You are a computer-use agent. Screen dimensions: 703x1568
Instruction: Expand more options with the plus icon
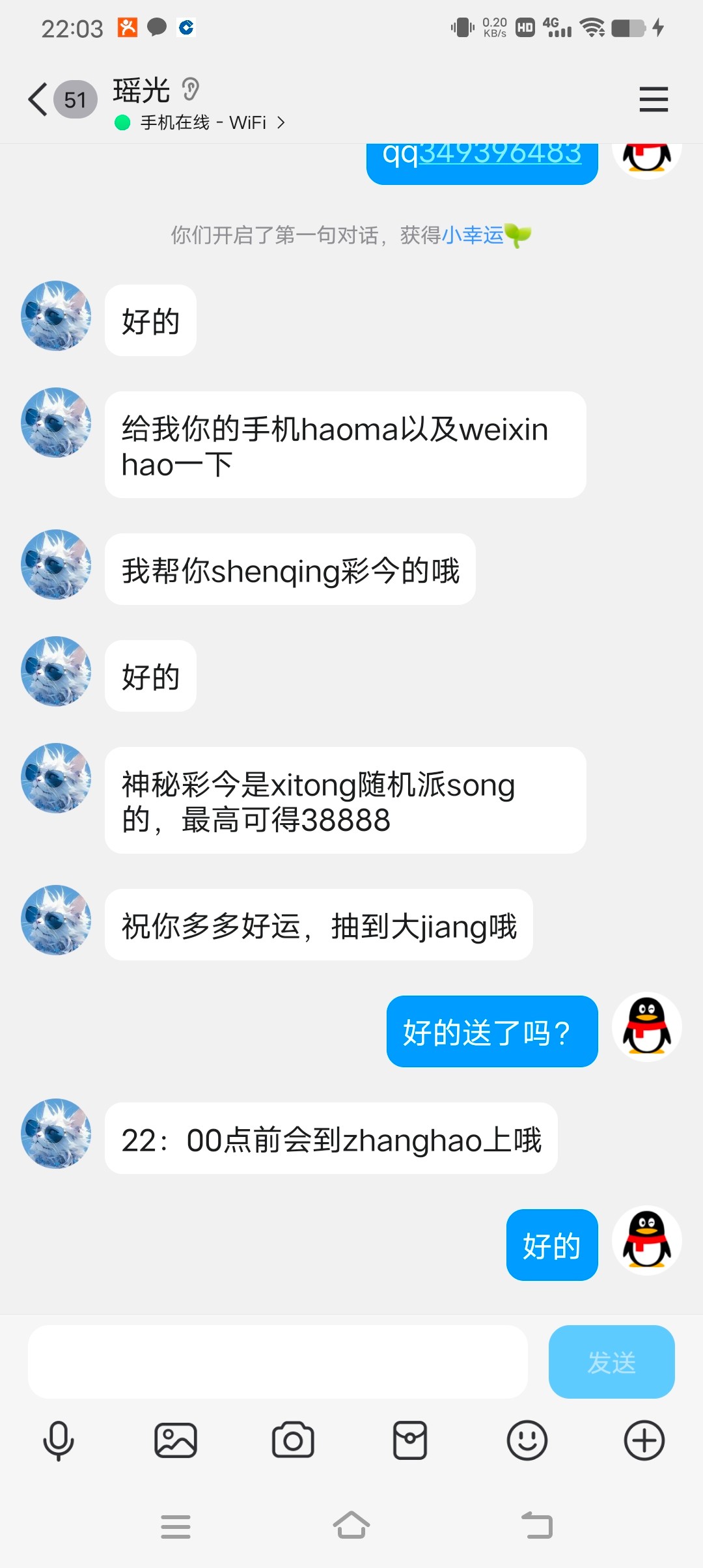(x=644, y=1440)
